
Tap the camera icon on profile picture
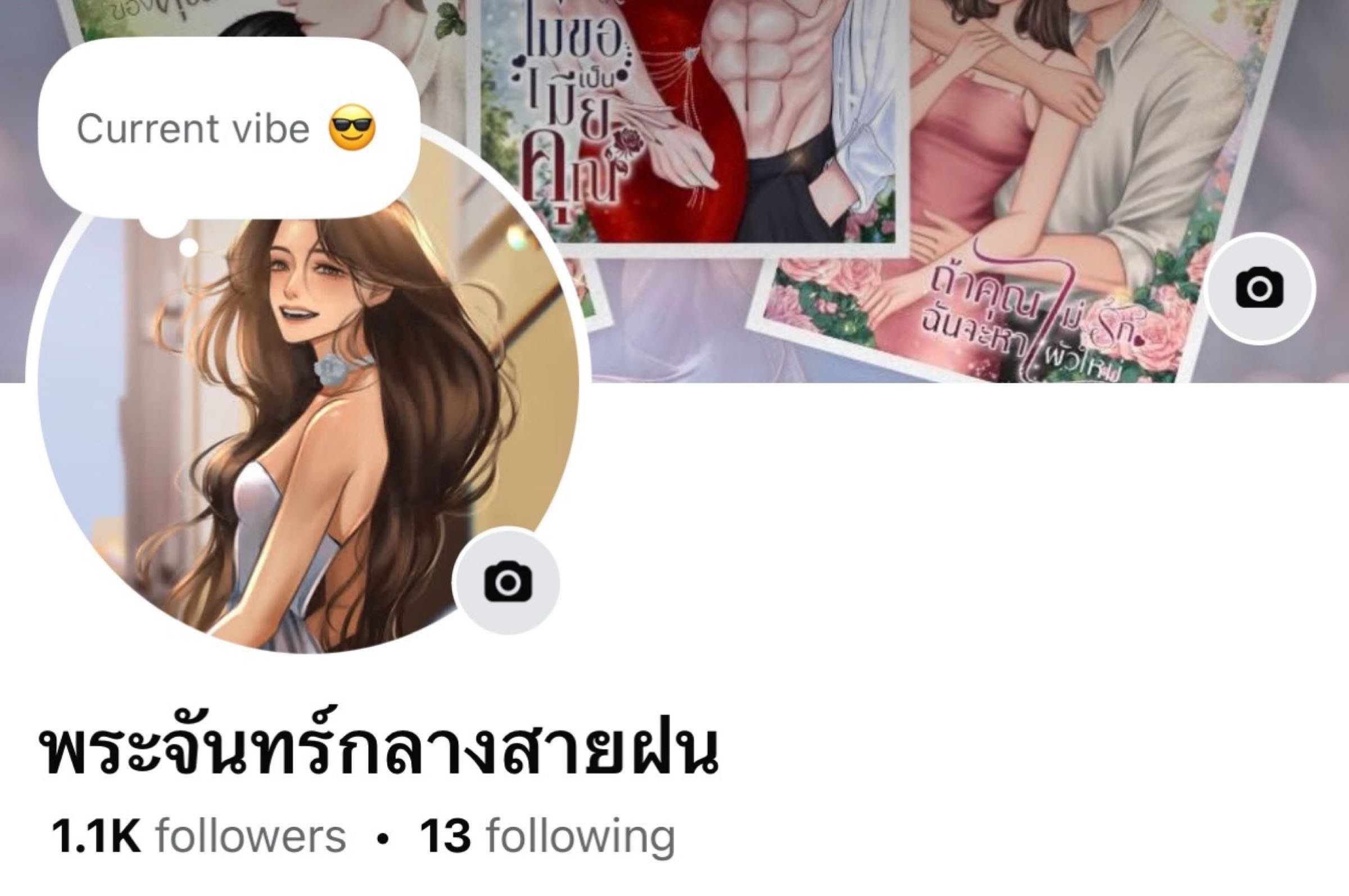(508, 582)
